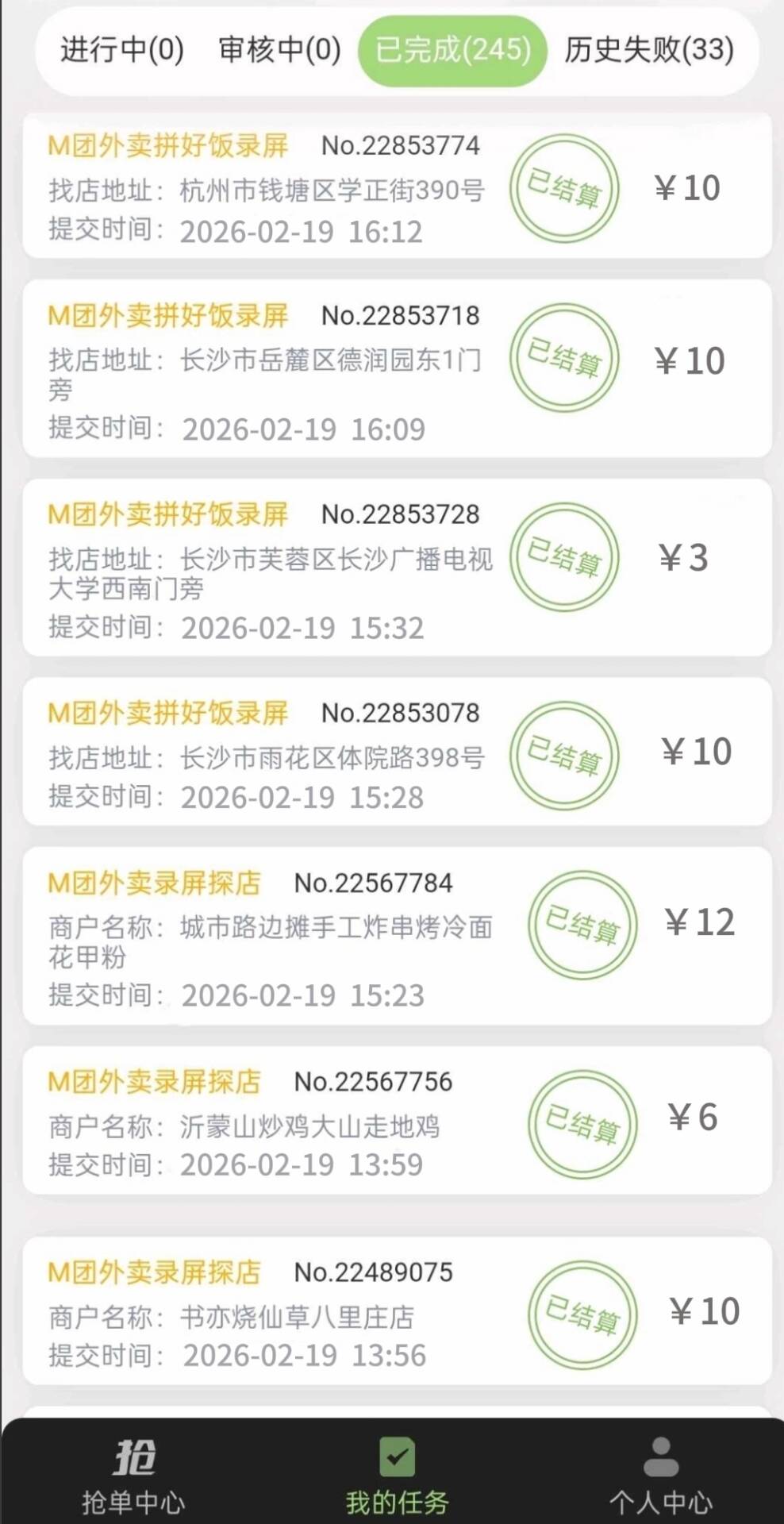784x1524 pixels.
Task: View the 沂蒙山炒鸡大山走地鸡 task
Action: [397, 1121]
